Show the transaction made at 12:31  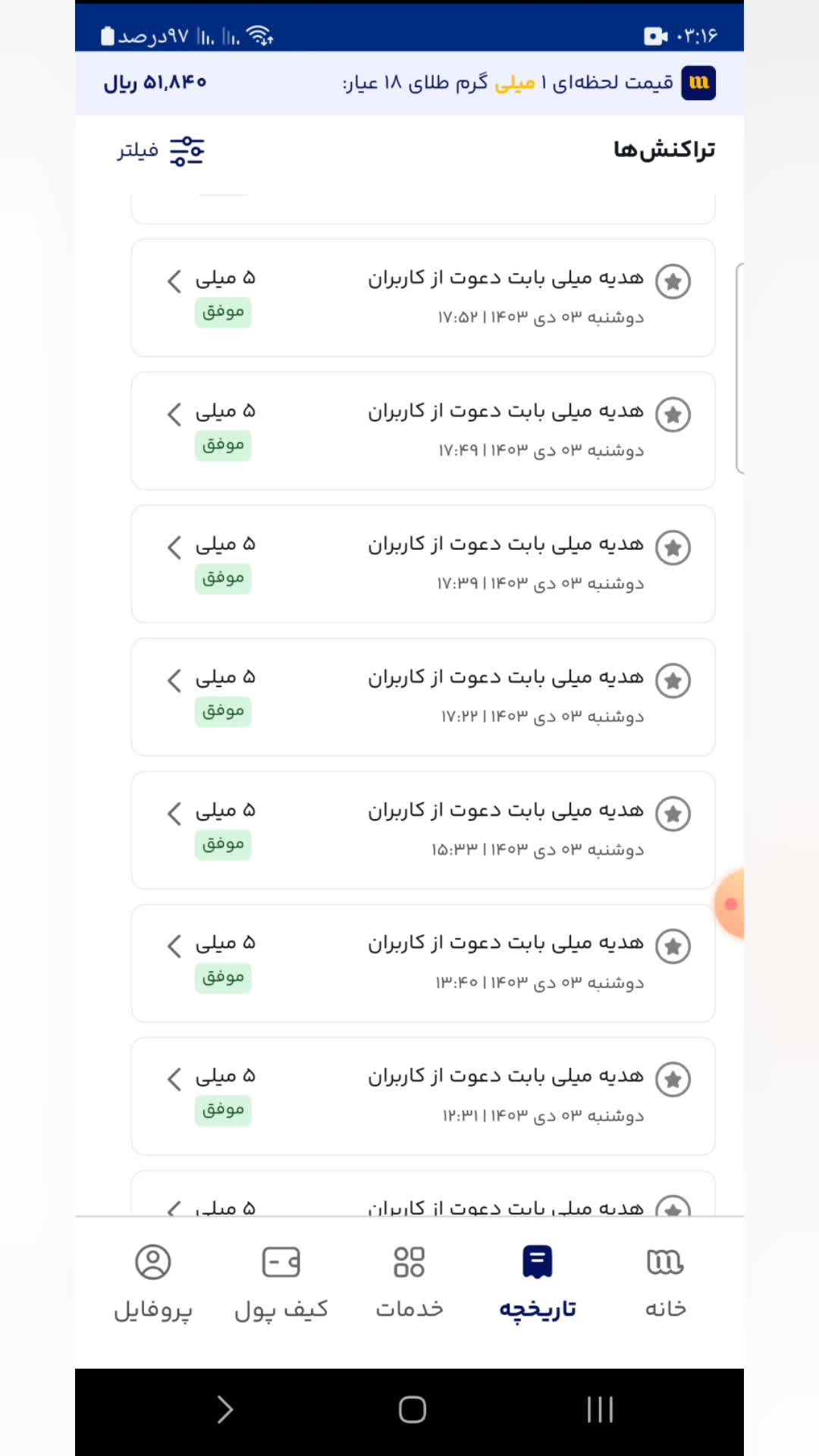tap(422, 1096)
